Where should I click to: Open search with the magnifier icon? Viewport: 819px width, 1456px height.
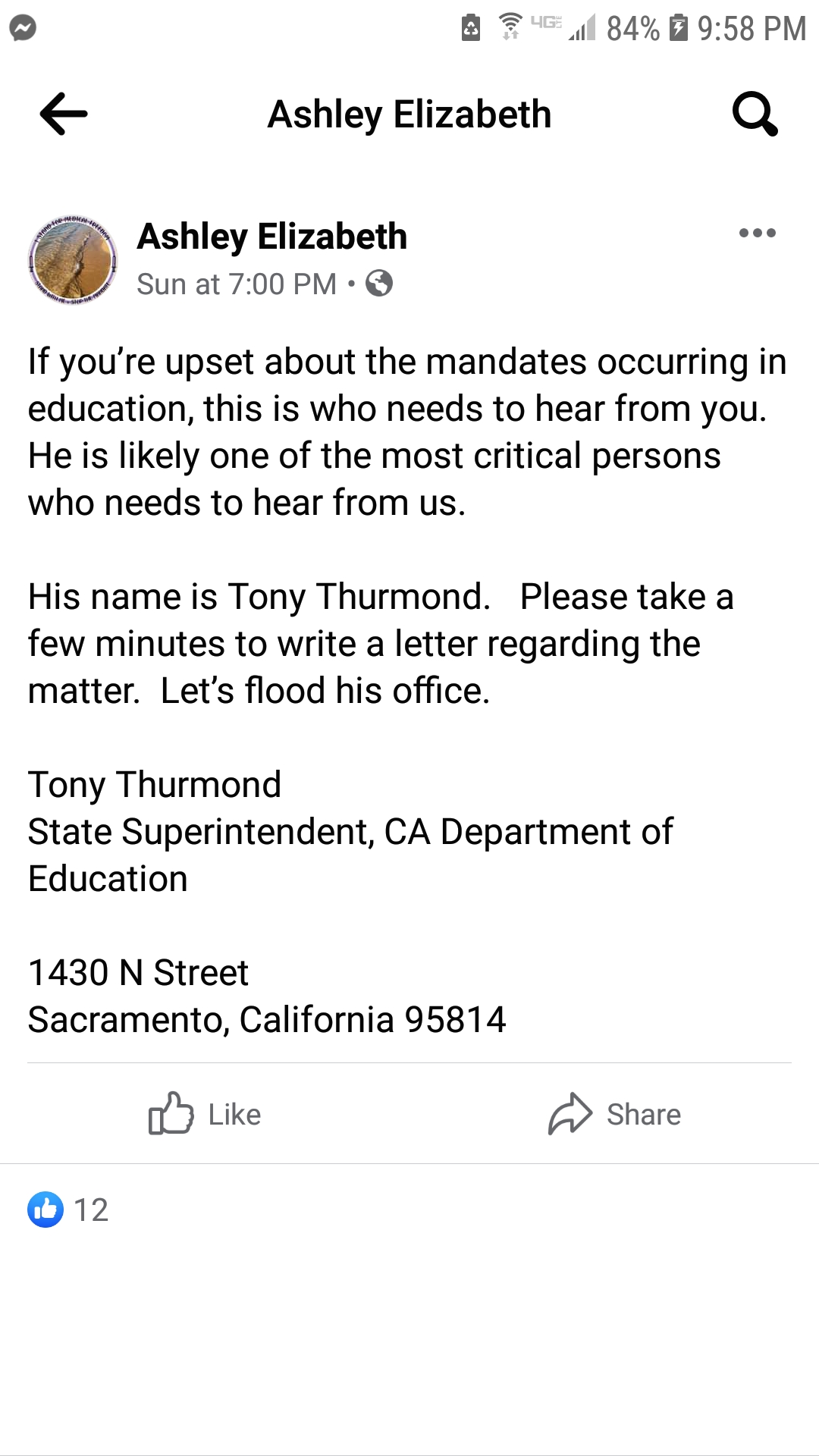click(755, 114)
